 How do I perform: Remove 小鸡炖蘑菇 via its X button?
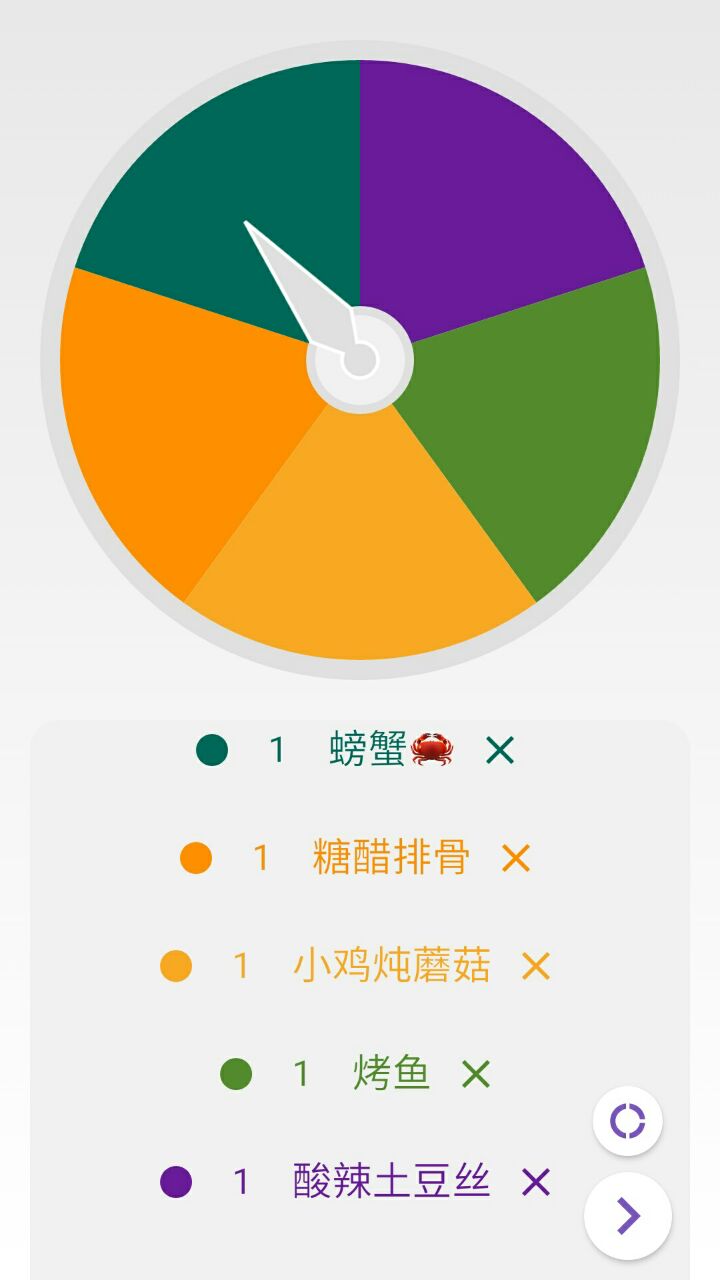[537, 967]
